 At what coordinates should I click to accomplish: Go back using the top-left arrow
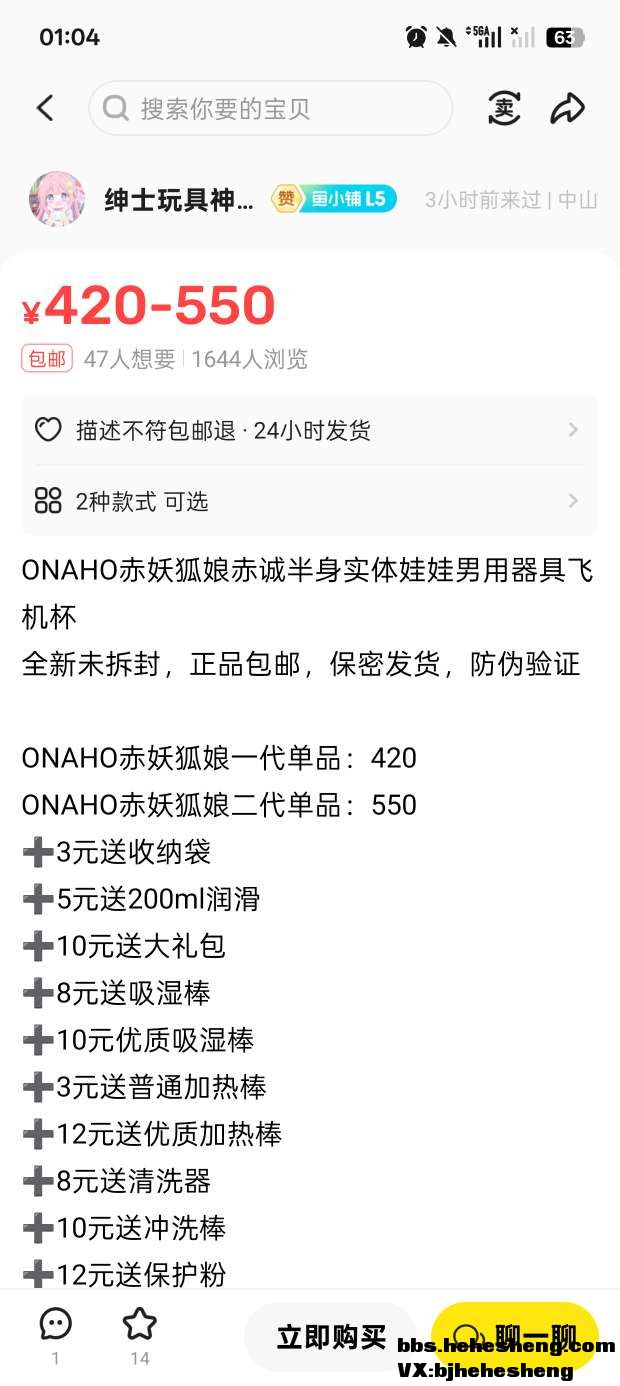[45, 108]
